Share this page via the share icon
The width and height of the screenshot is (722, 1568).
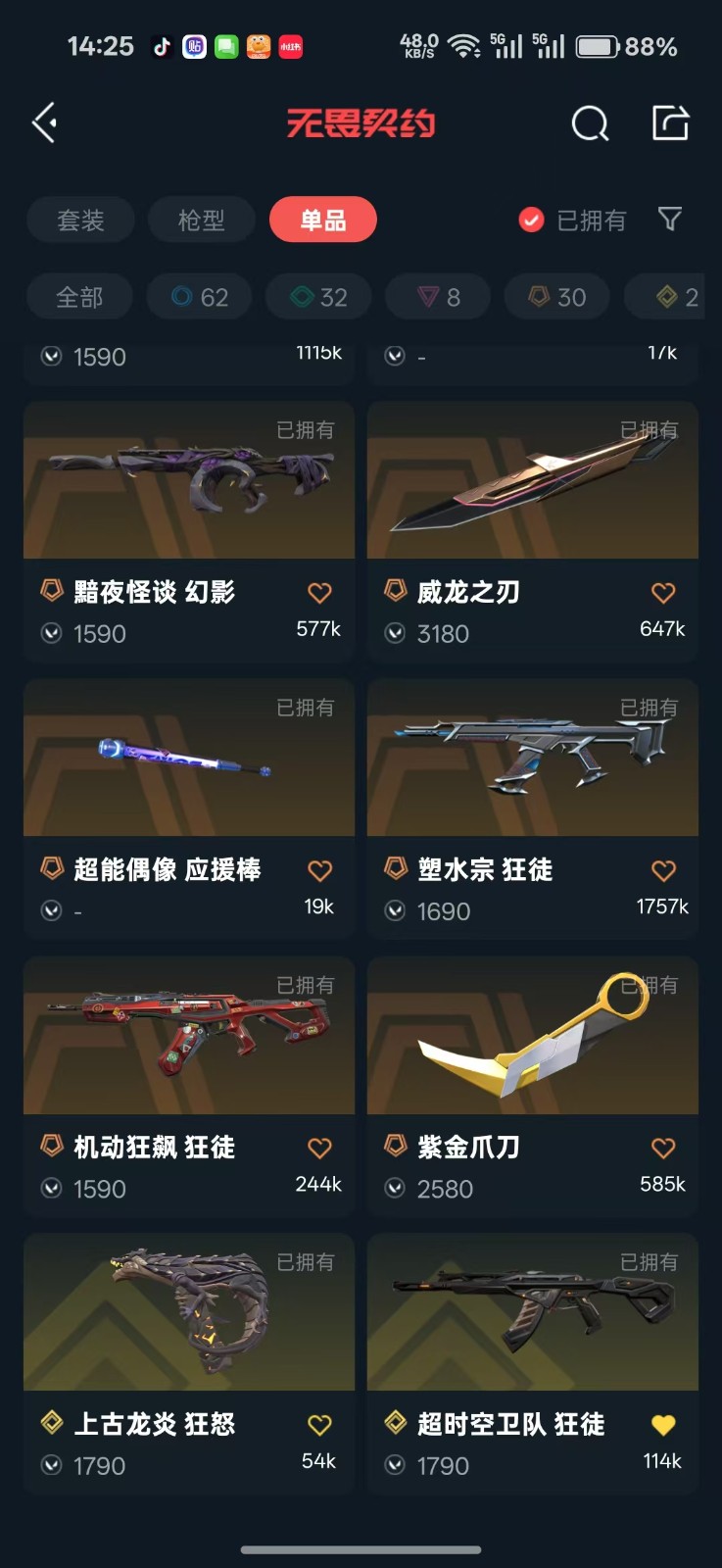[x=671, y=123]
